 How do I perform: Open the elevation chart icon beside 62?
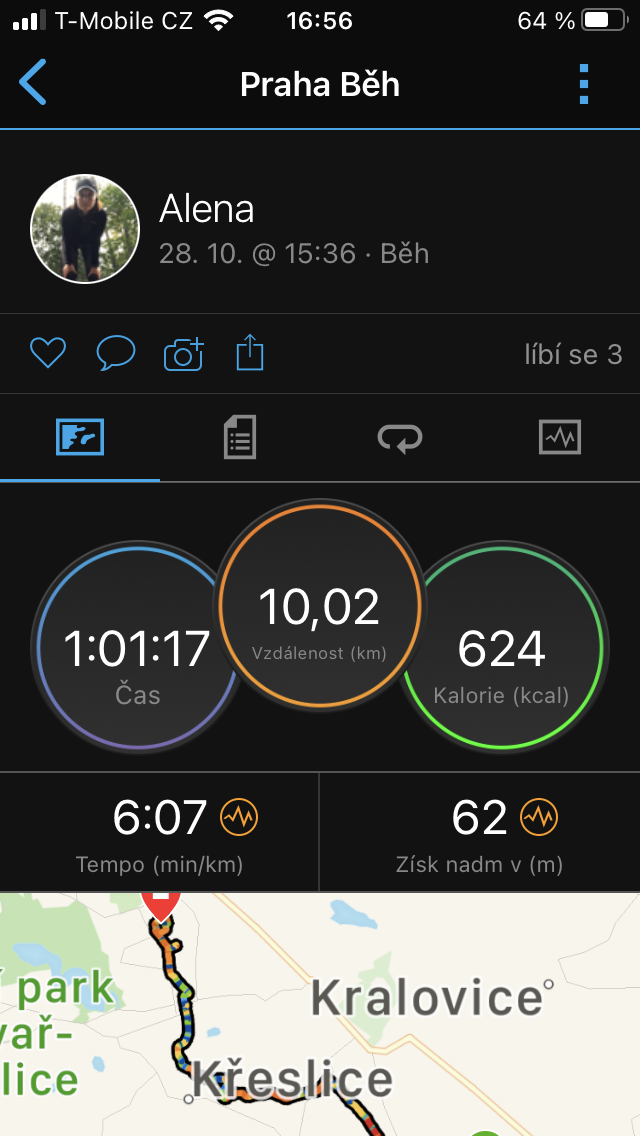click(539, 817)
